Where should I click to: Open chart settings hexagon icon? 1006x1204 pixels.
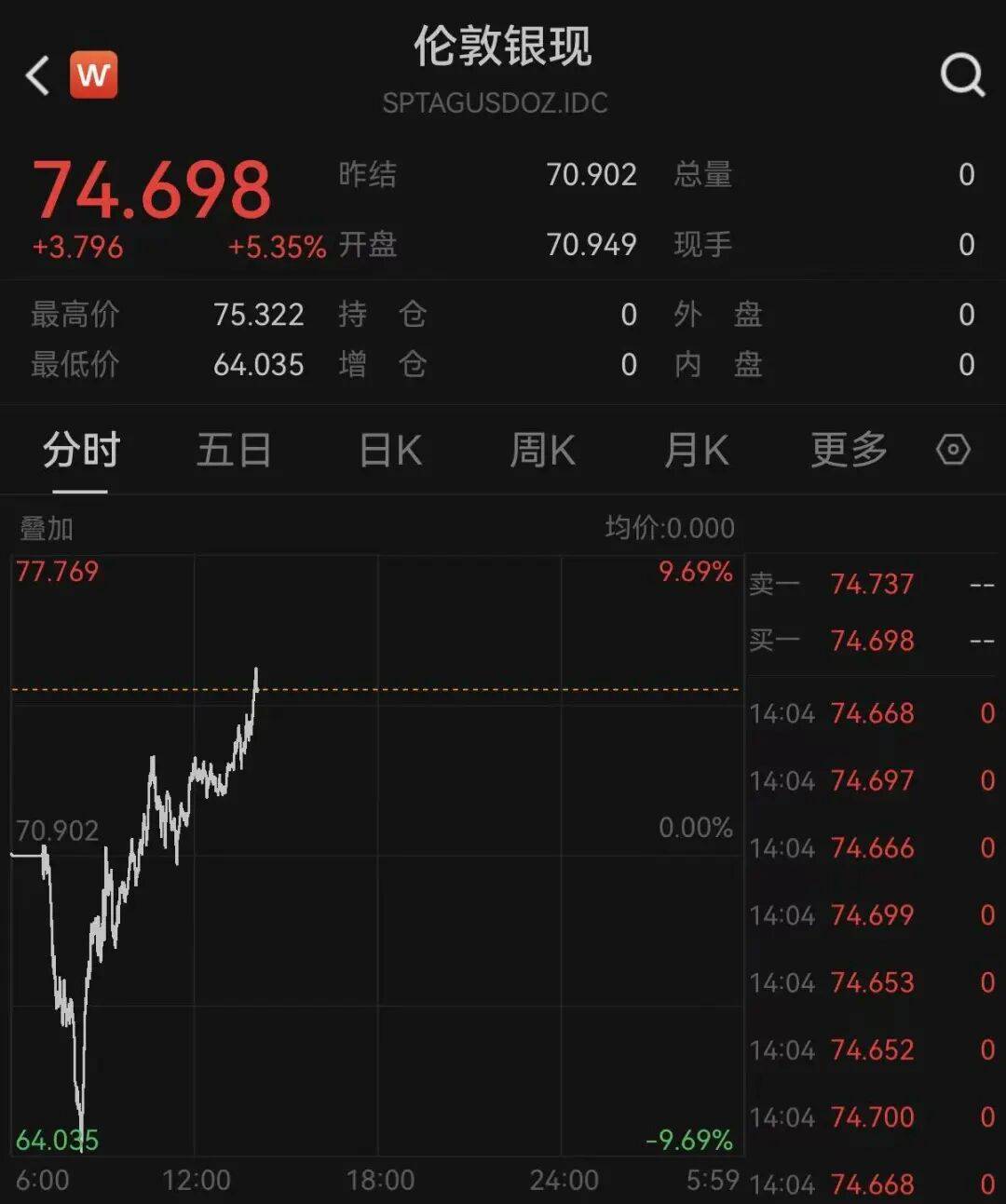coord(953,450)
